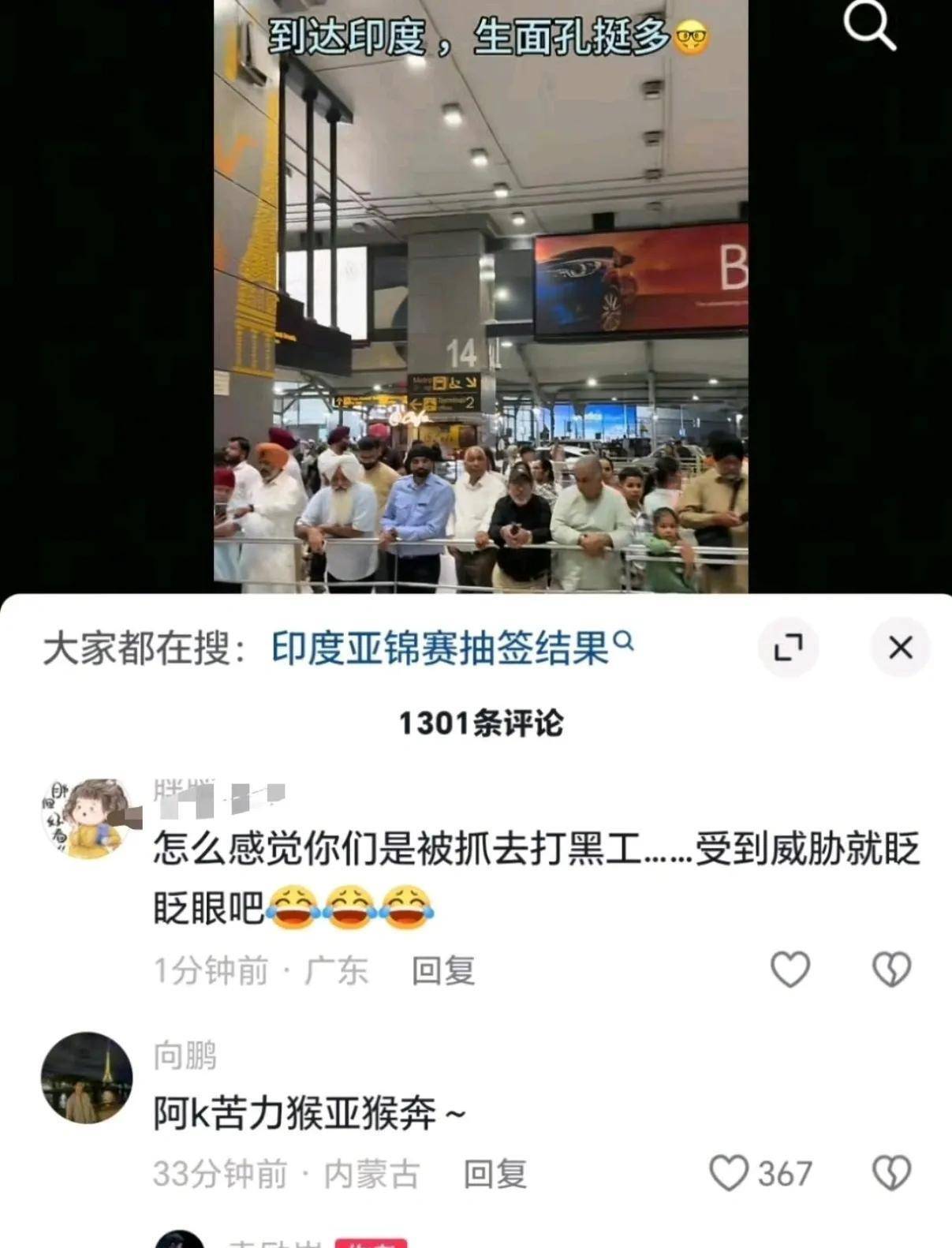This screenshot has height=1248, width=952.
Task: Dislike the comment about 打黑工
Action: pos(891,969)
